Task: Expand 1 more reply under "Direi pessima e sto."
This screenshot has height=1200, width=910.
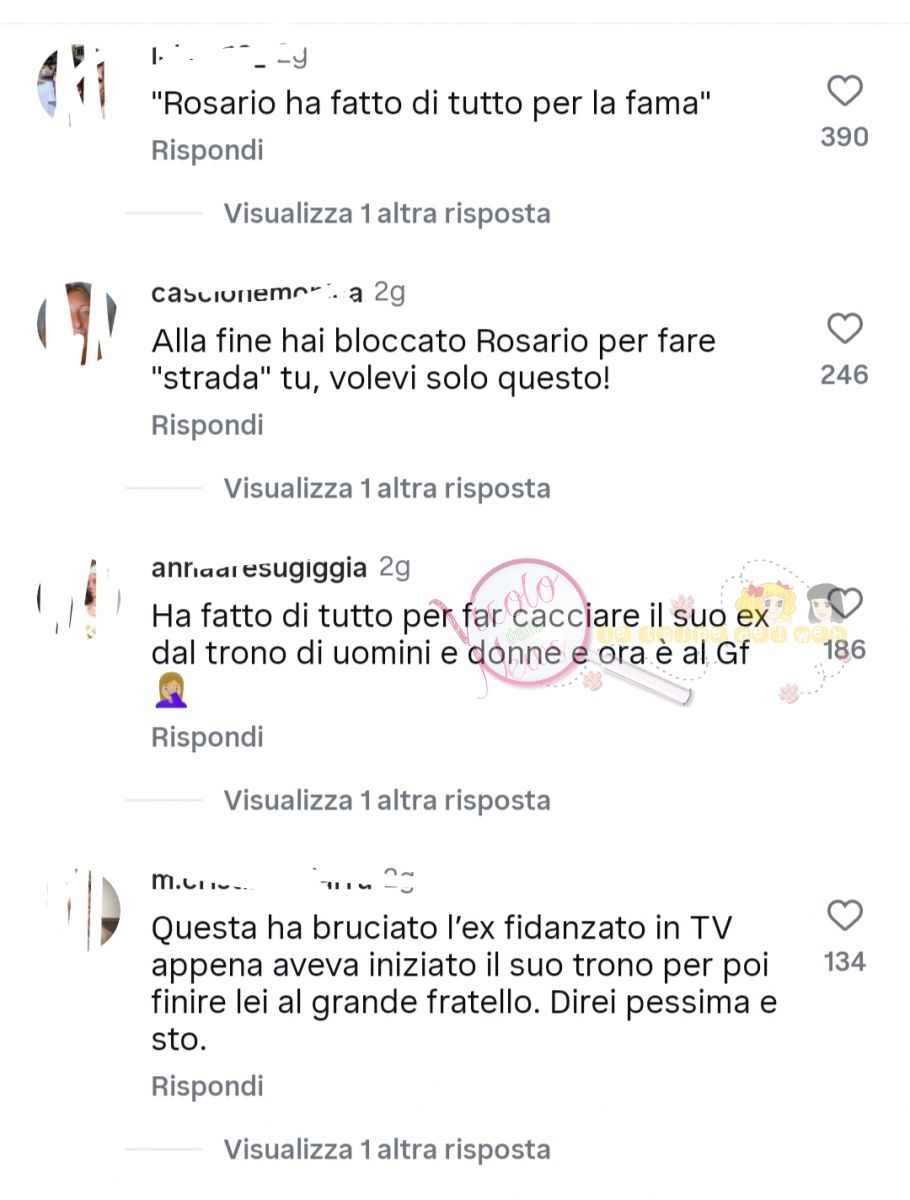Action: coord(386,1149)
